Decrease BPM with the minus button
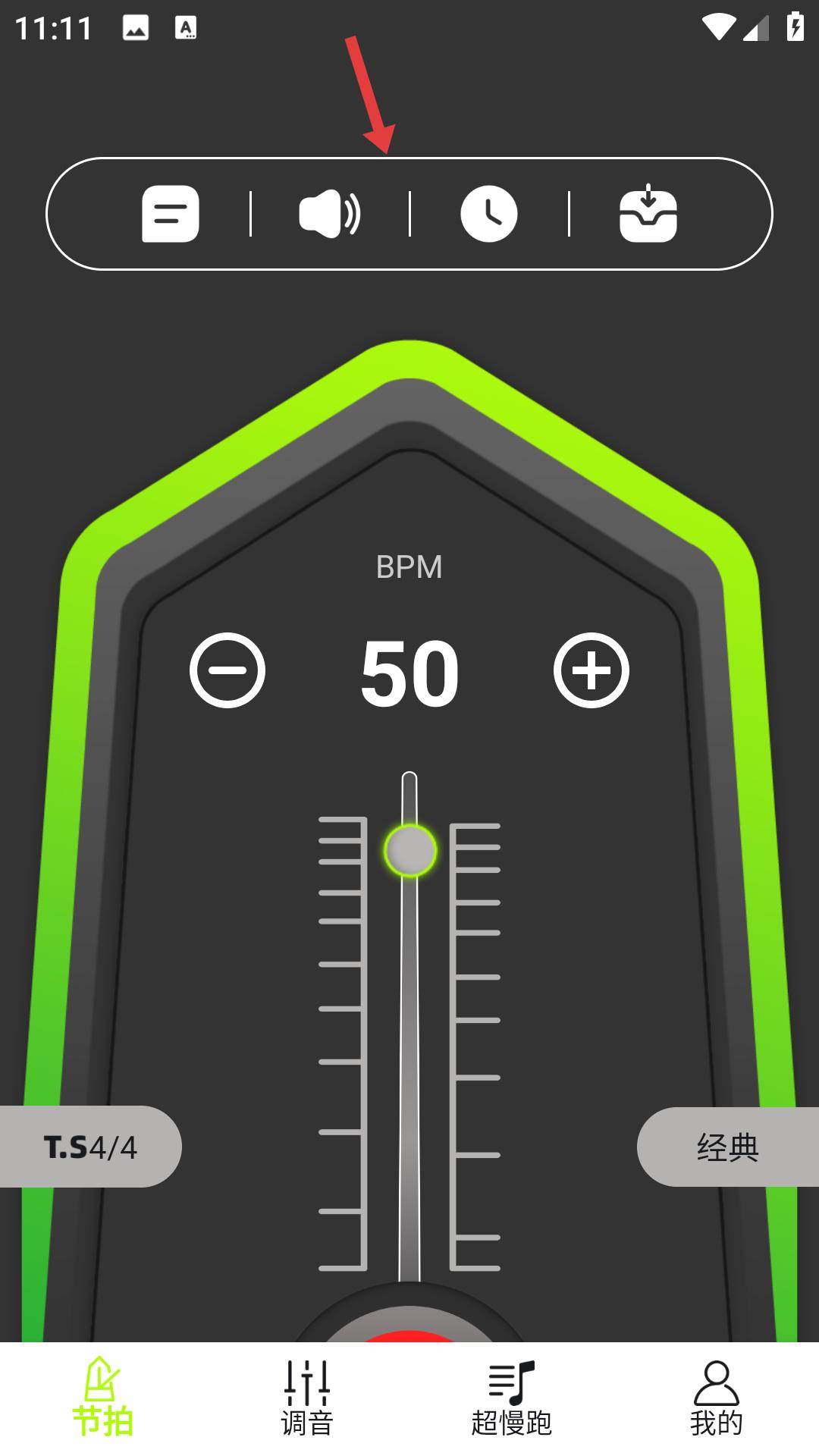 pos(227,670)
